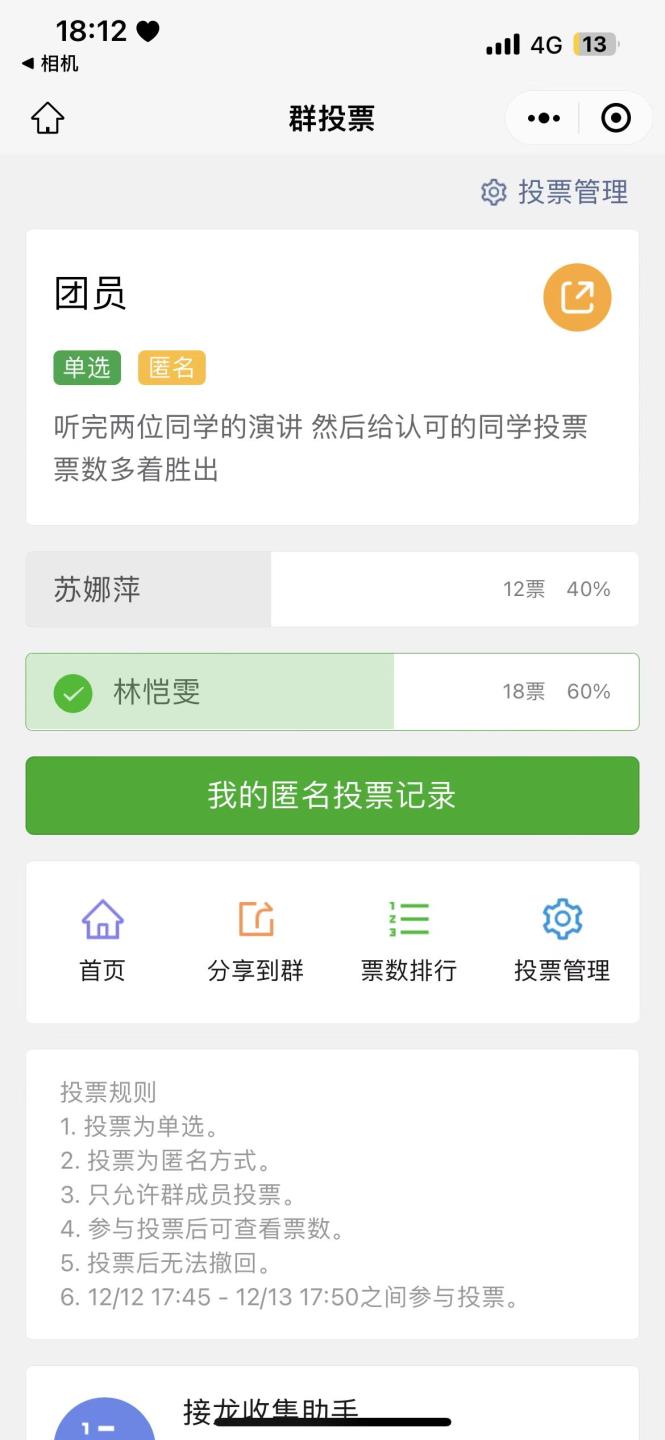Open the 接龙收集助手 card
This screenshot has height=1440, width=665.
click(x=332, y=1403)
